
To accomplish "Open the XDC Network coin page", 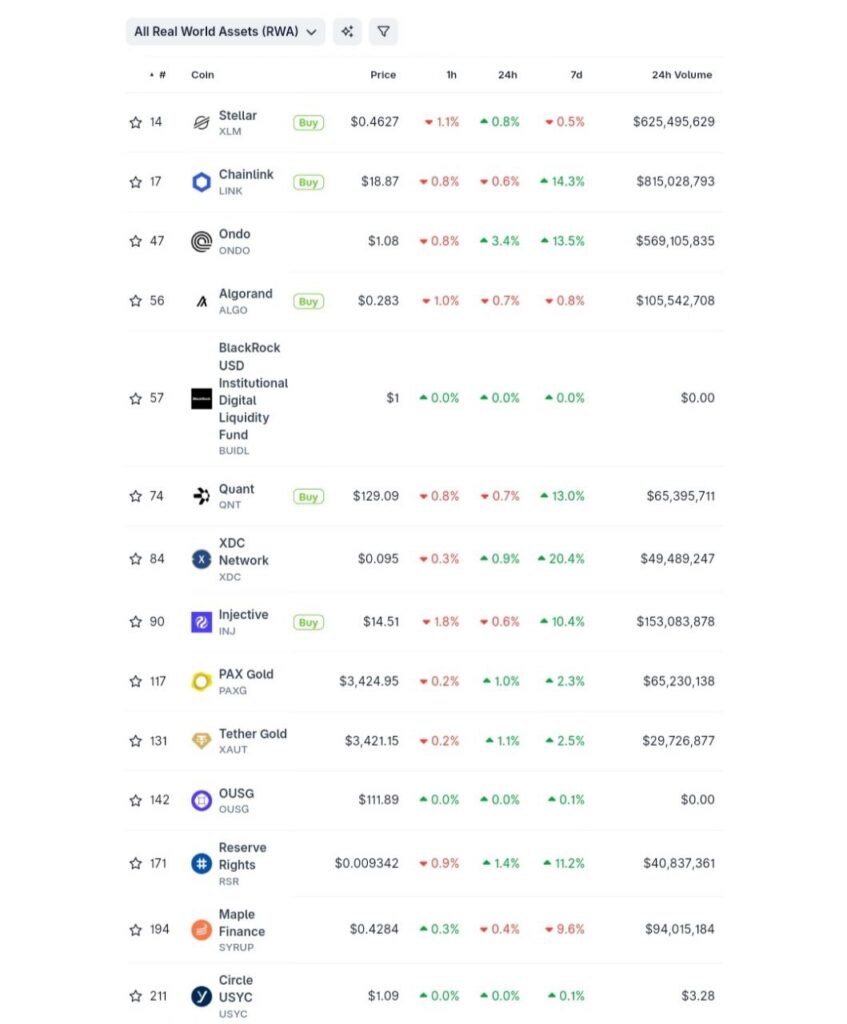I will point(243,559).
